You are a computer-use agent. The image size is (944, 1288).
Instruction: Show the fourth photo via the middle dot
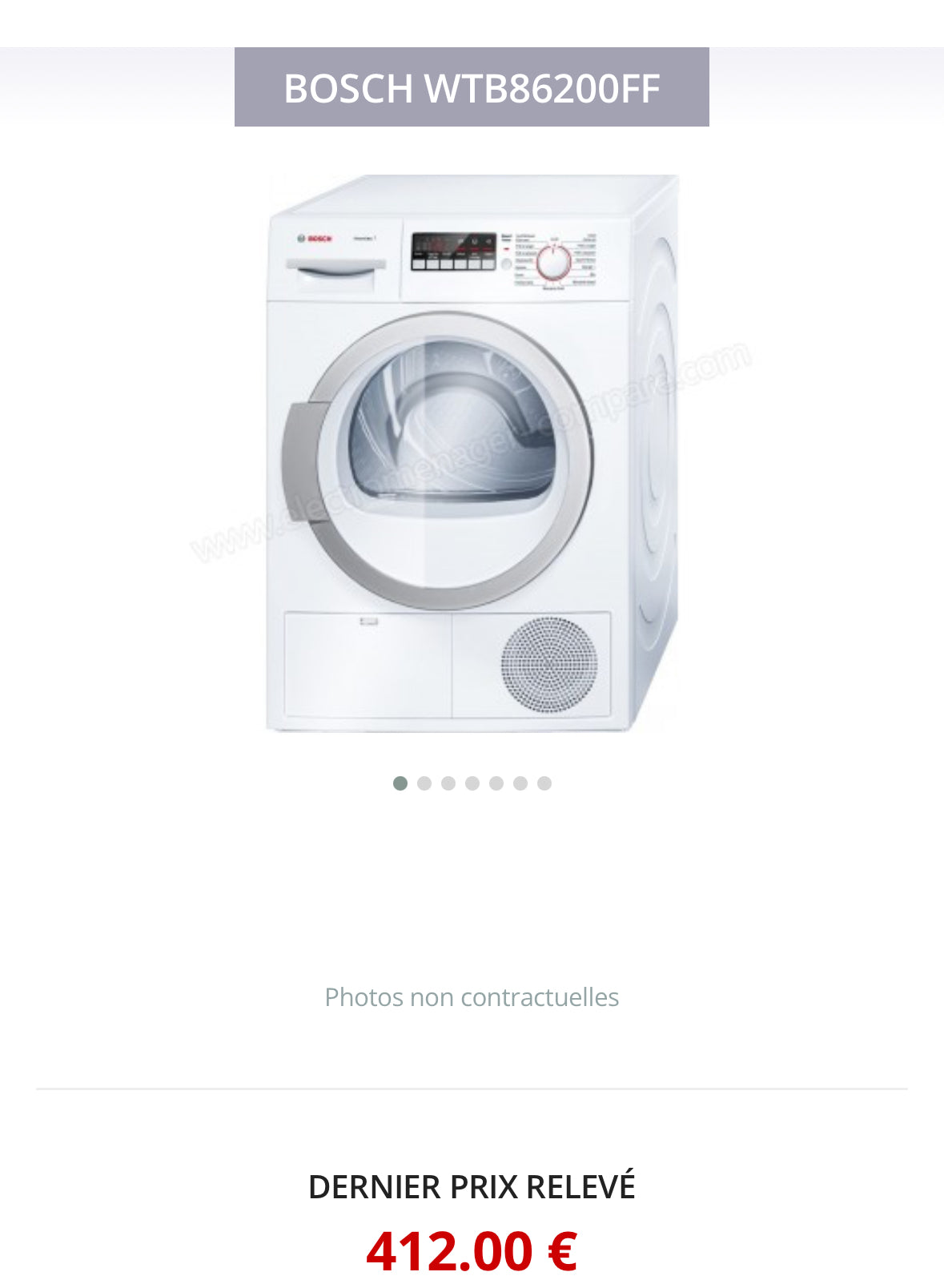pos(472,783)
